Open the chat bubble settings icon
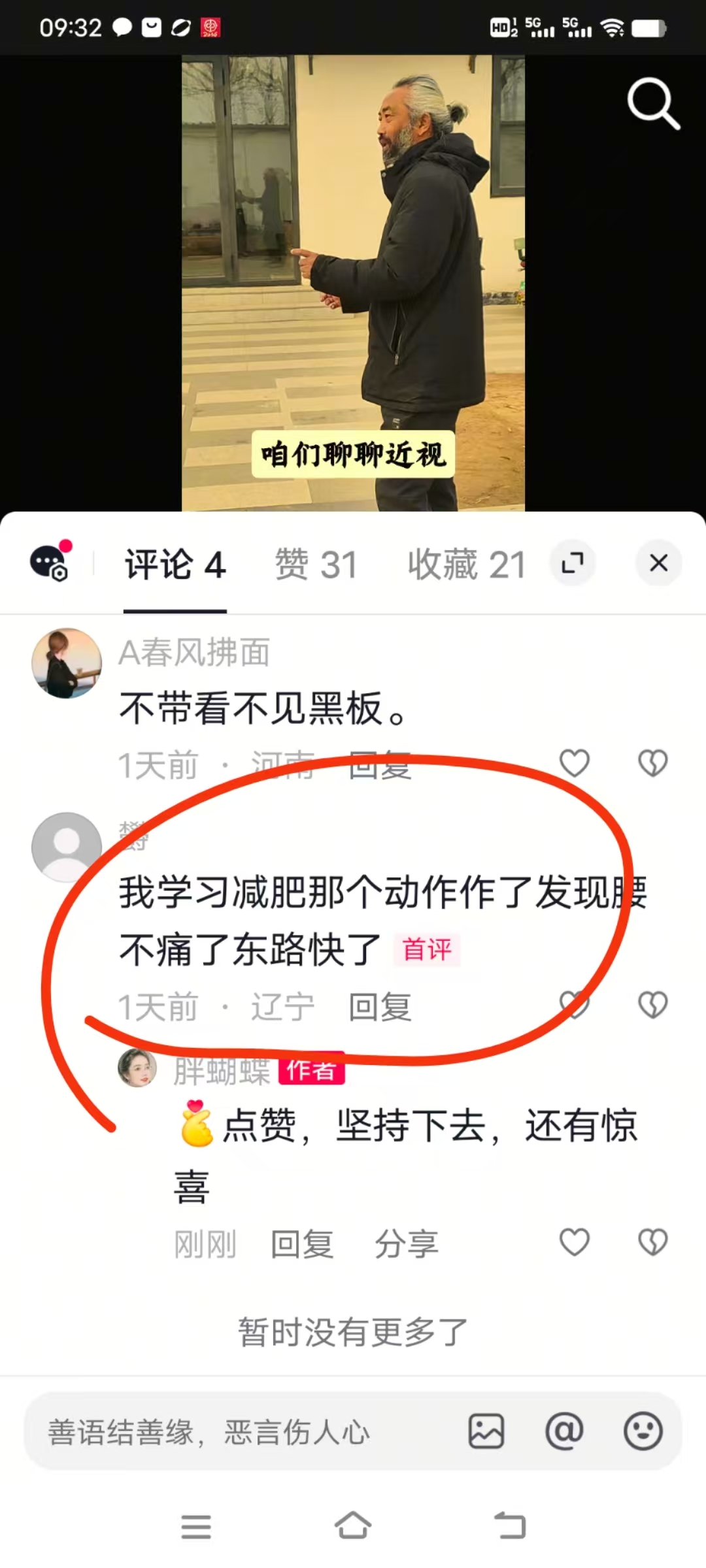This screenshot has height=1568, width=706. (50, 561)
